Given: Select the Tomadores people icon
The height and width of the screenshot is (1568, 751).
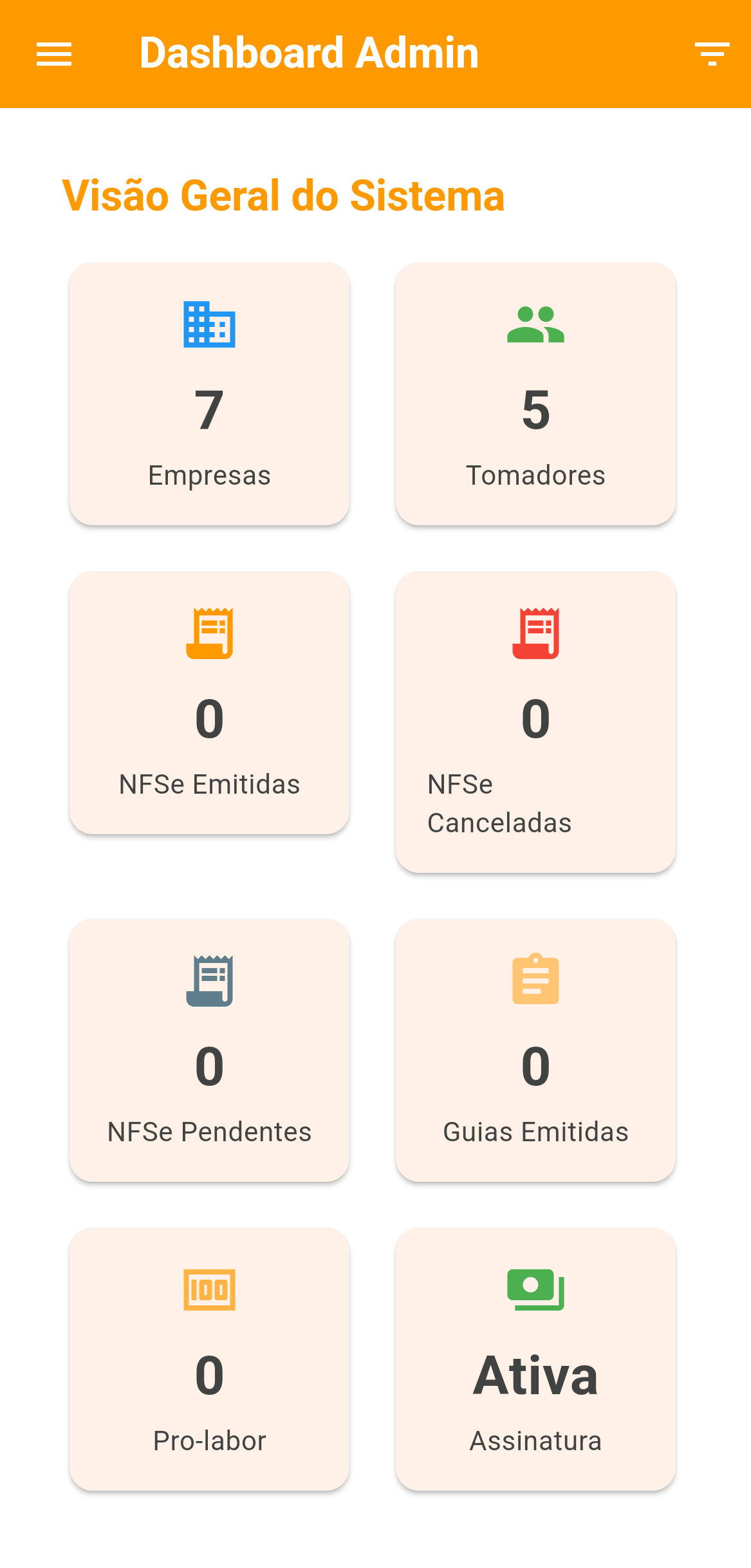Looking at the screenshot, I should [x=536, y=326].
